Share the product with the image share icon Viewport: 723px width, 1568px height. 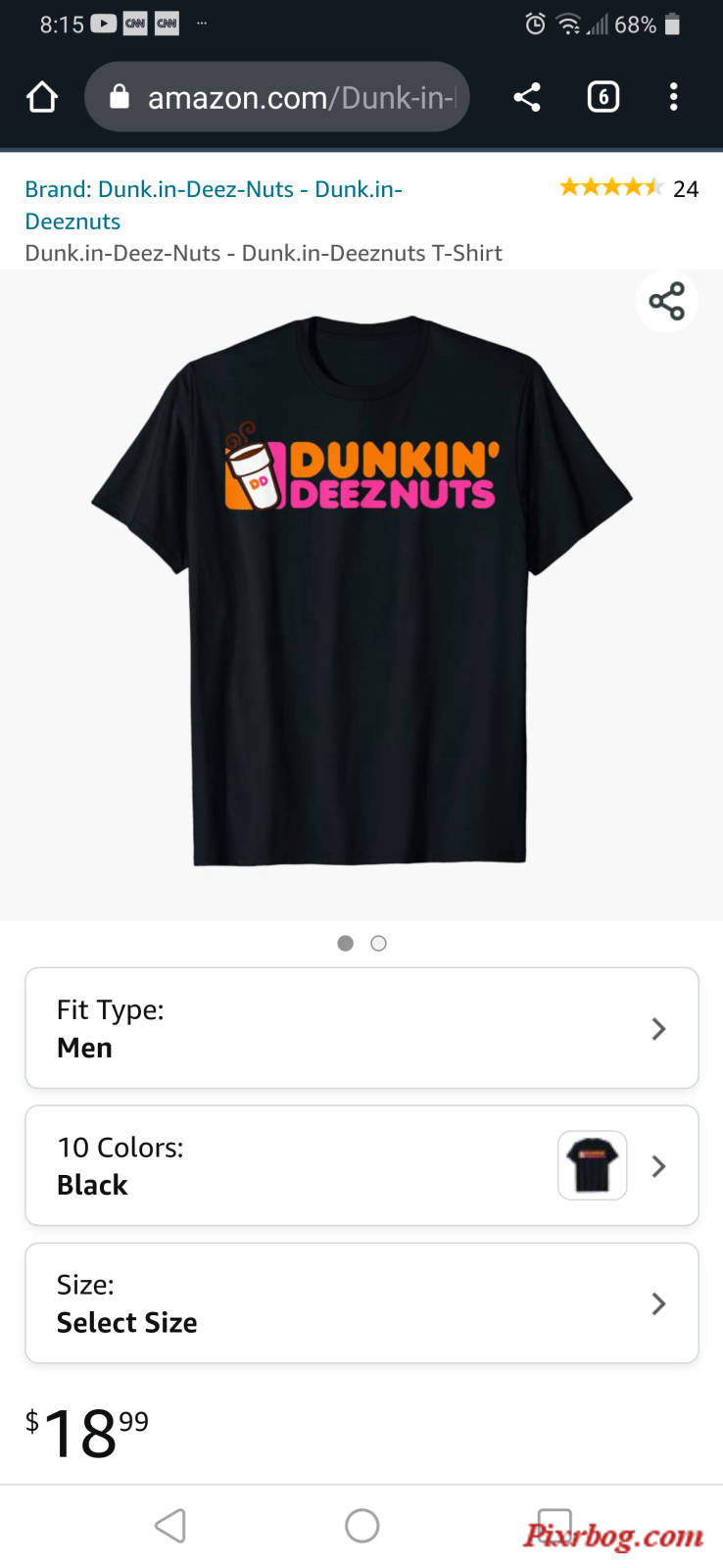point(666,301)
